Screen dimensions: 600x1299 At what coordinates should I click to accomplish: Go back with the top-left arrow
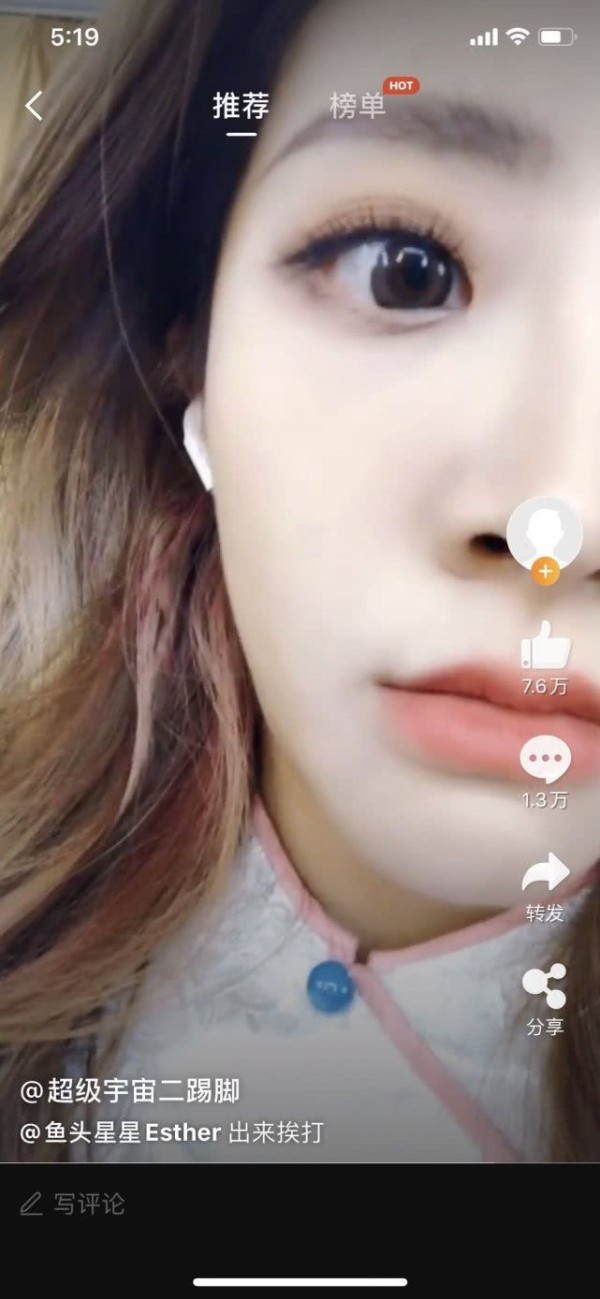click(34, 106)
